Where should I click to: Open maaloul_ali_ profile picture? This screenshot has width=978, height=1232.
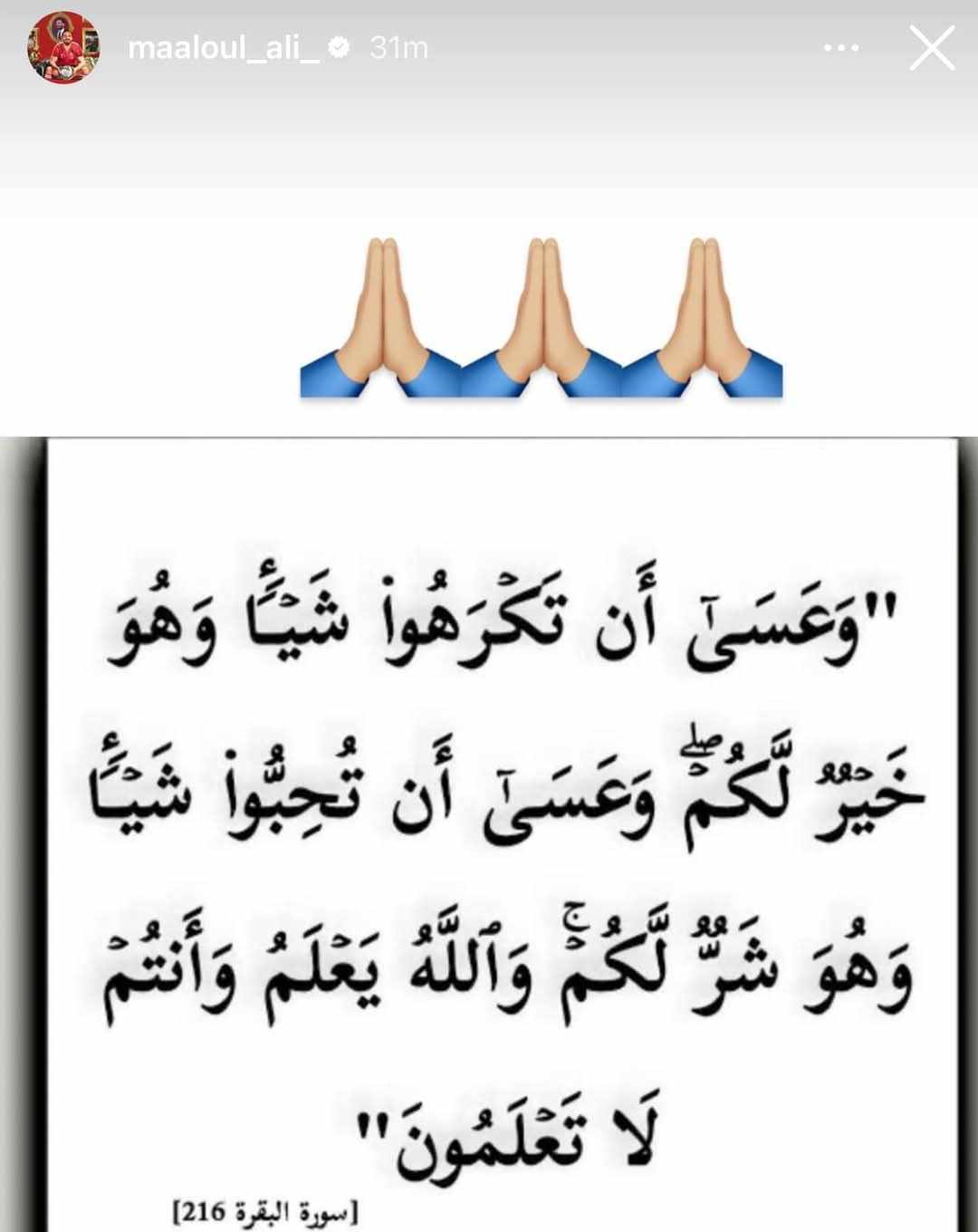point(62,50)
